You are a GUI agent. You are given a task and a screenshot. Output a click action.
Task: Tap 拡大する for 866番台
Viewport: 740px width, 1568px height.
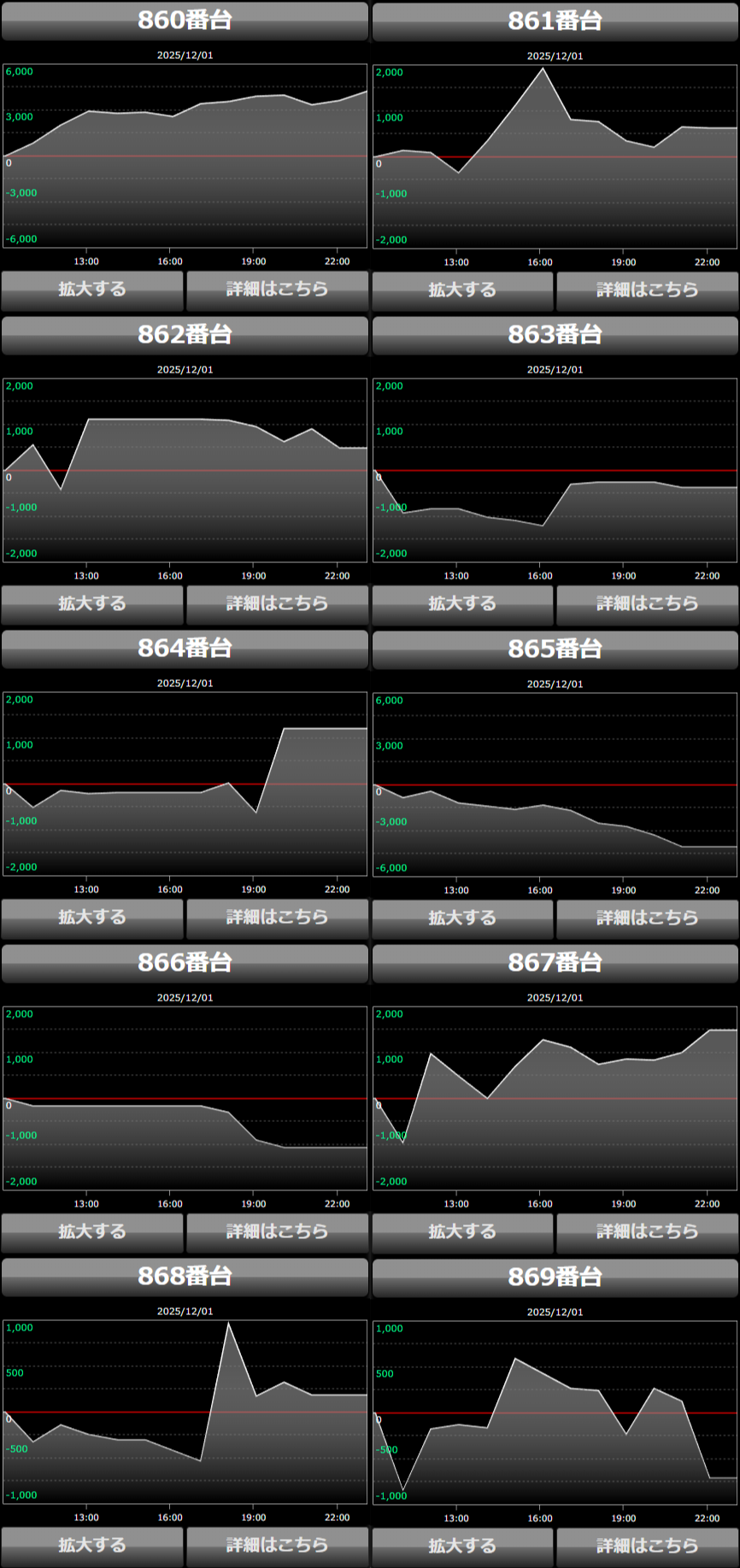tap(92, 1232)
